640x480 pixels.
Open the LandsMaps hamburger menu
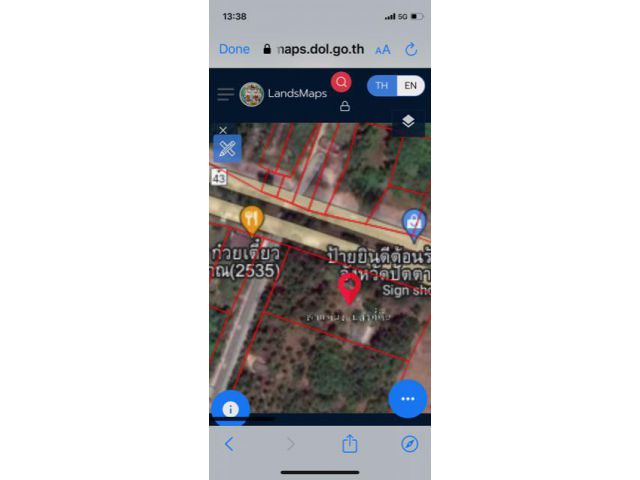226,94
